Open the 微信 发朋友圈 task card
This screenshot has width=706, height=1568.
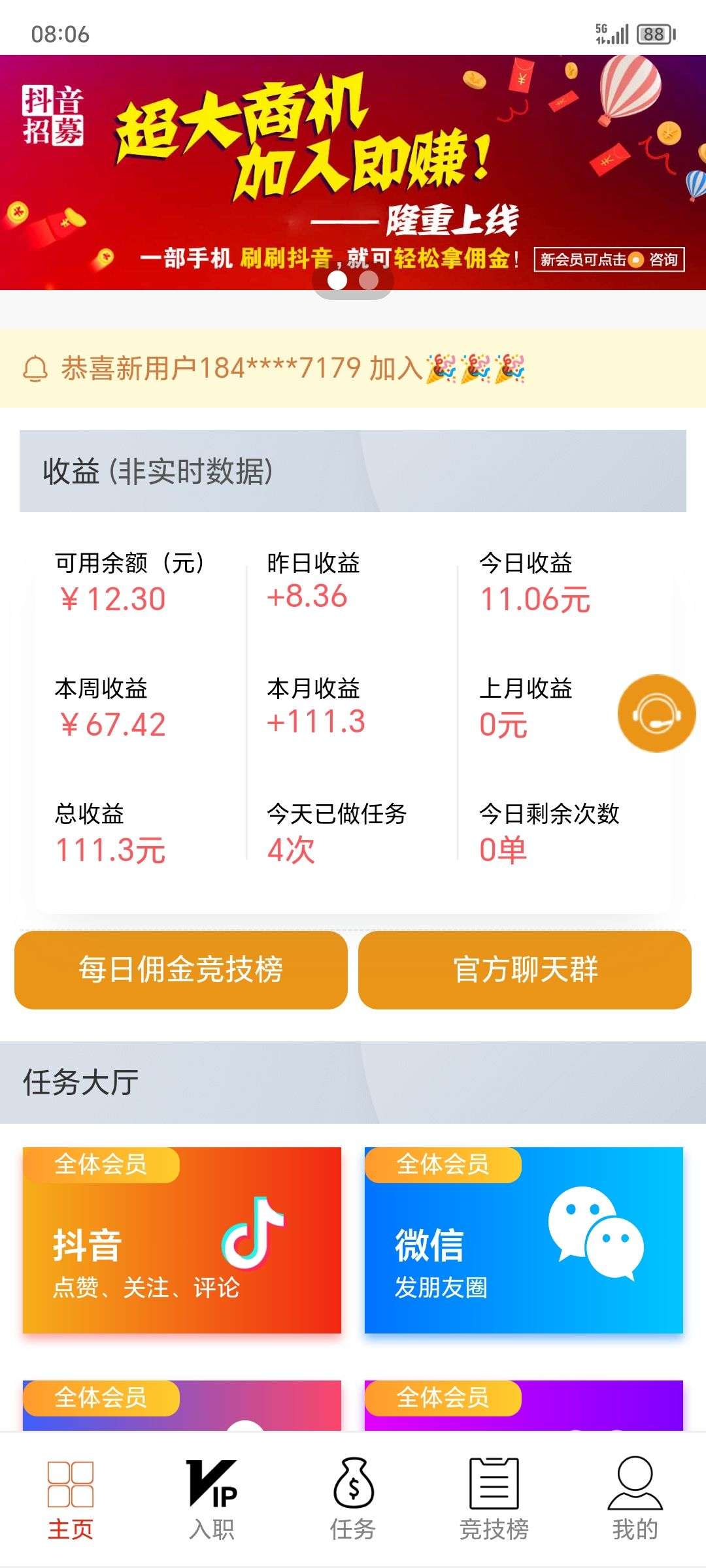[x=524, y=1240]
